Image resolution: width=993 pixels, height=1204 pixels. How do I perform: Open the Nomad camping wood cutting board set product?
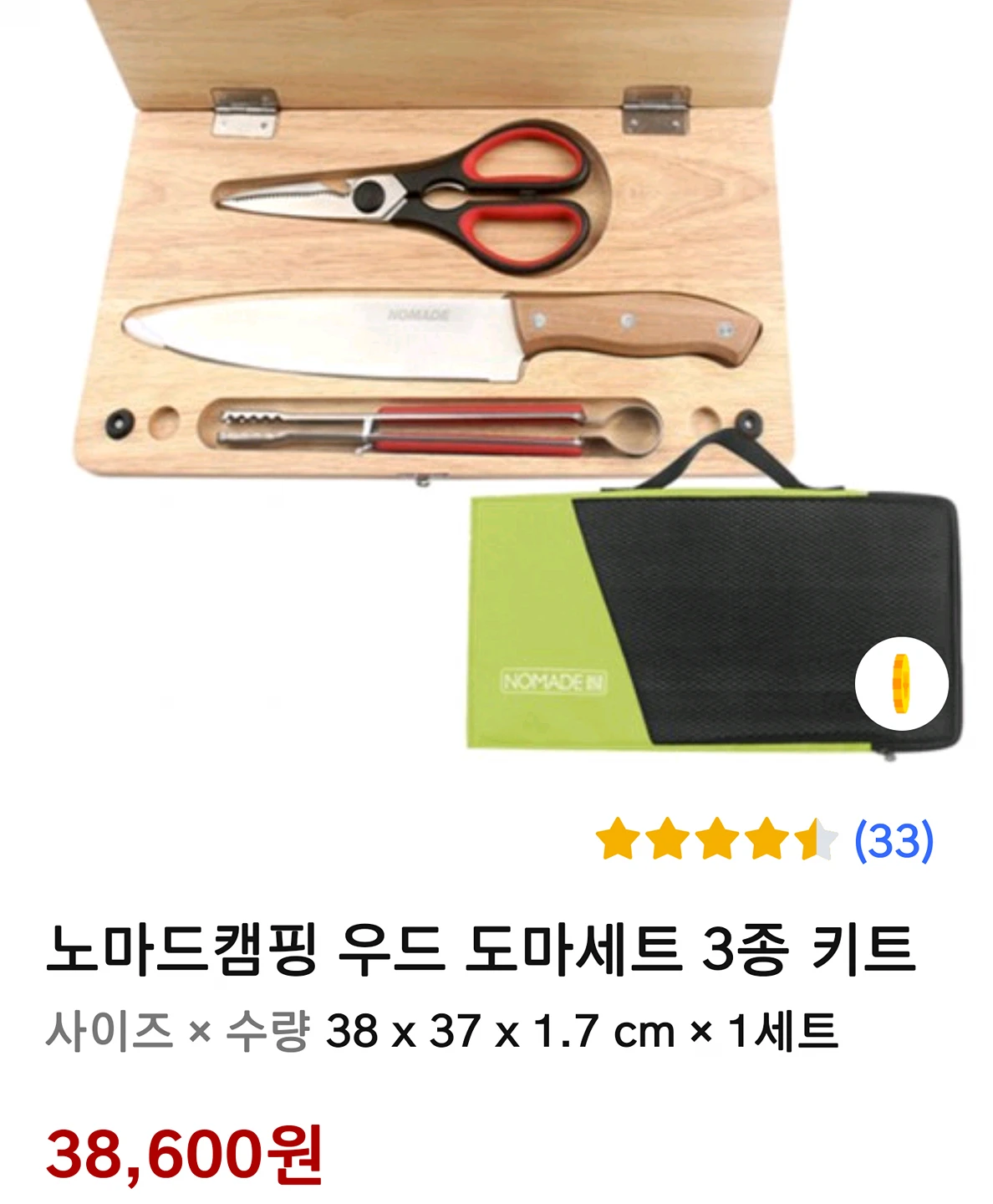(x=481, y=949)
